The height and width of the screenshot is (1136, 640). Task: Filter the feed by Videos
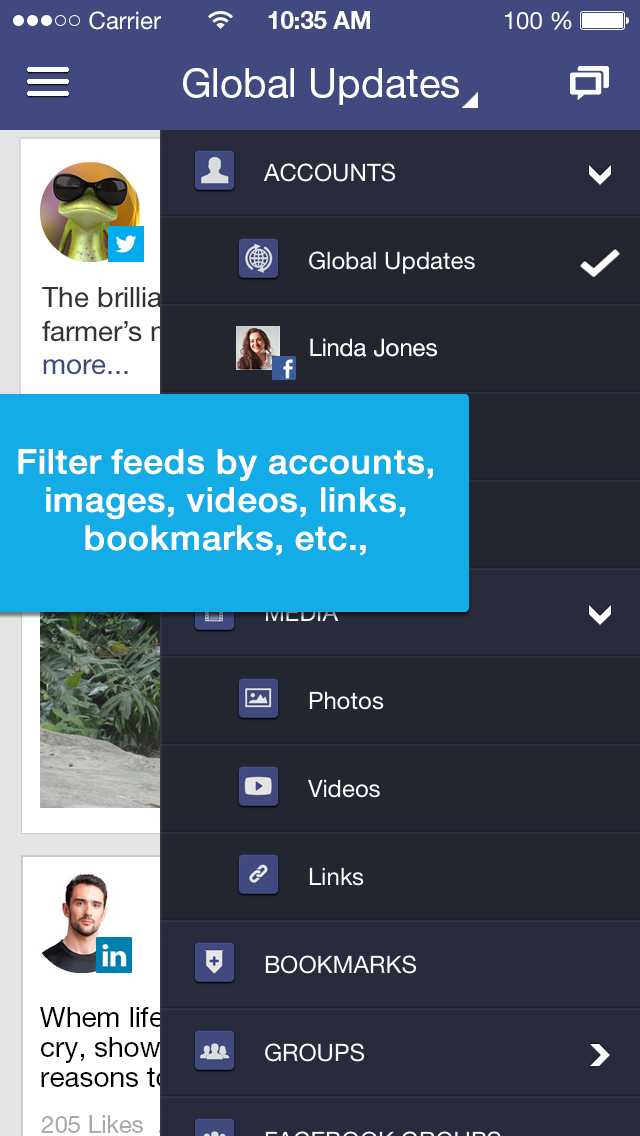[344, 789]
